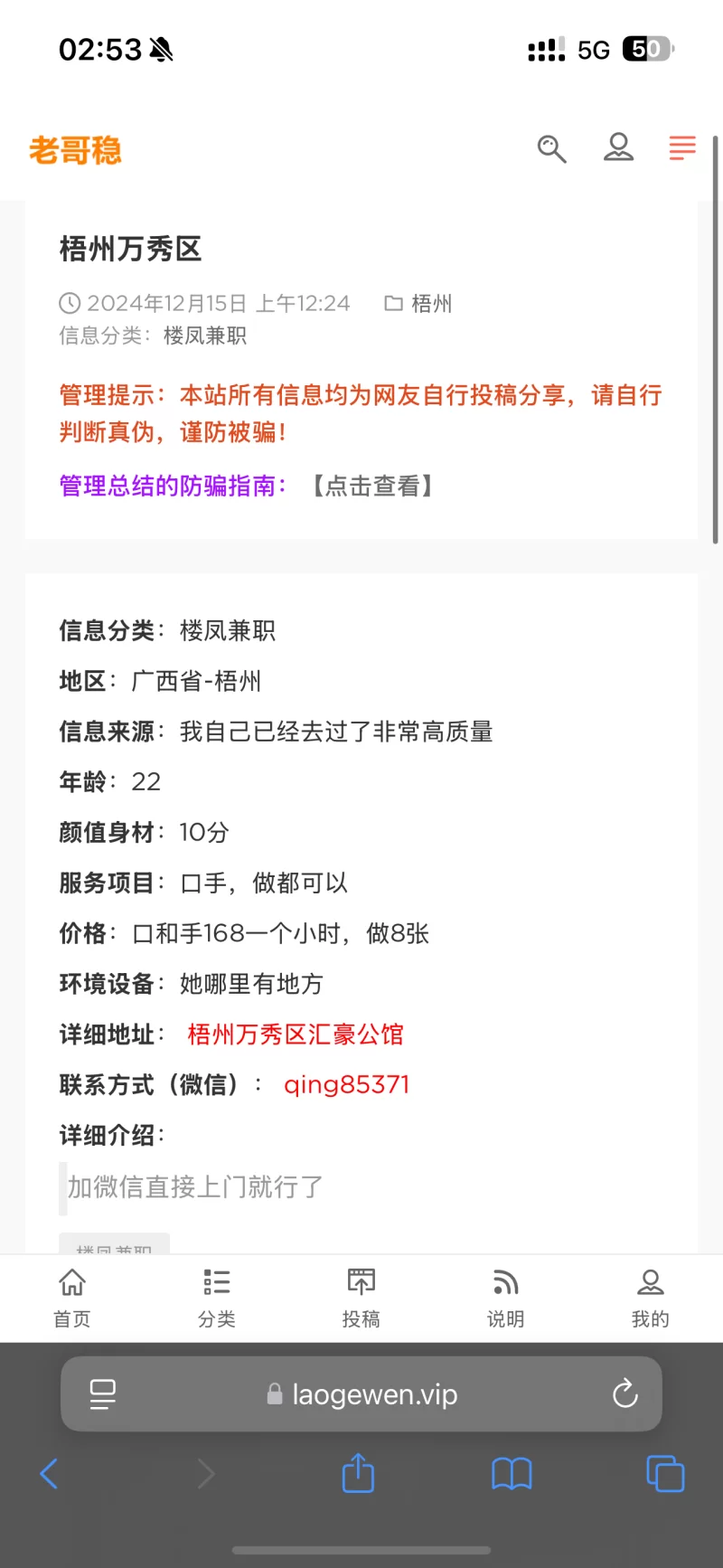Open the 投稿 submission tab
Image resolution: width=723 pixels, height=1568 pixels.
361,1298
